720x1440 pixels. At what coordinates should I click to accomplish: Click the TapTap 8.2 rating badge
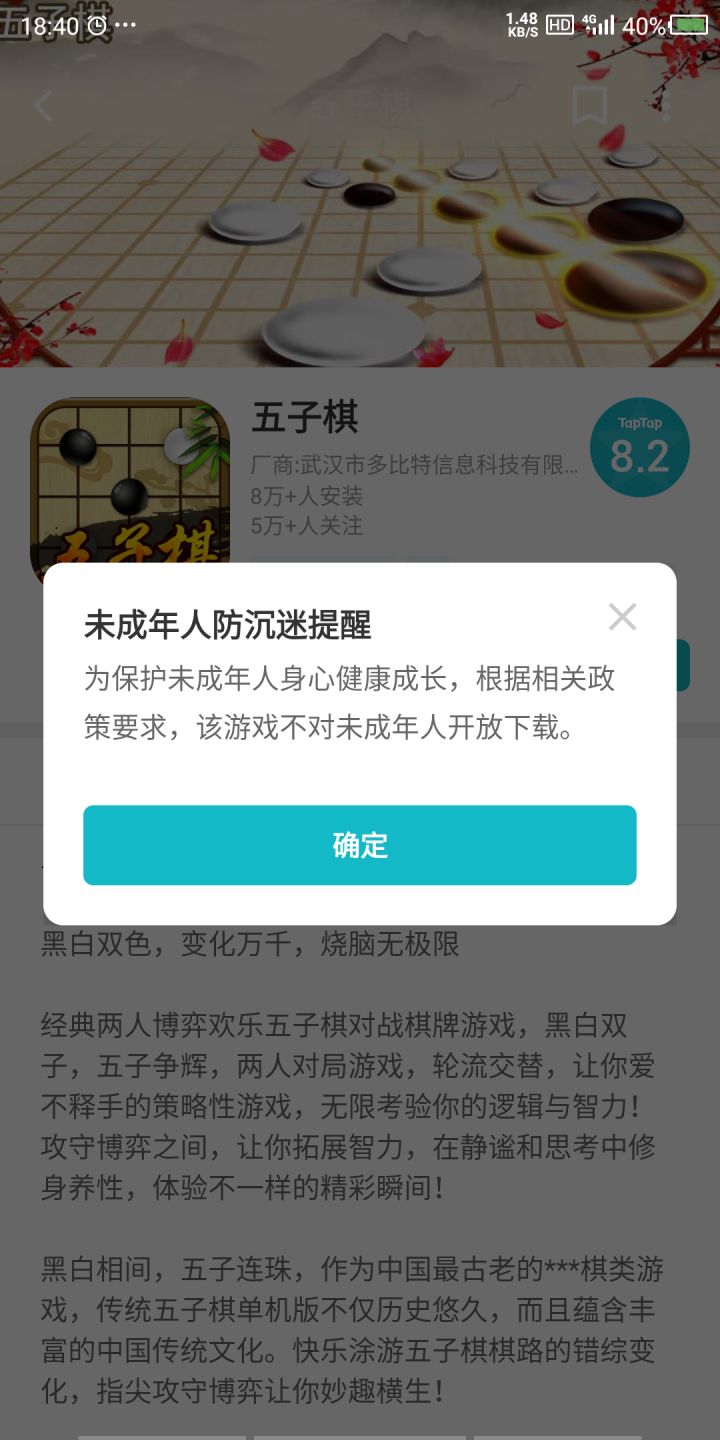pyautogui.click(x=640, y=447)
